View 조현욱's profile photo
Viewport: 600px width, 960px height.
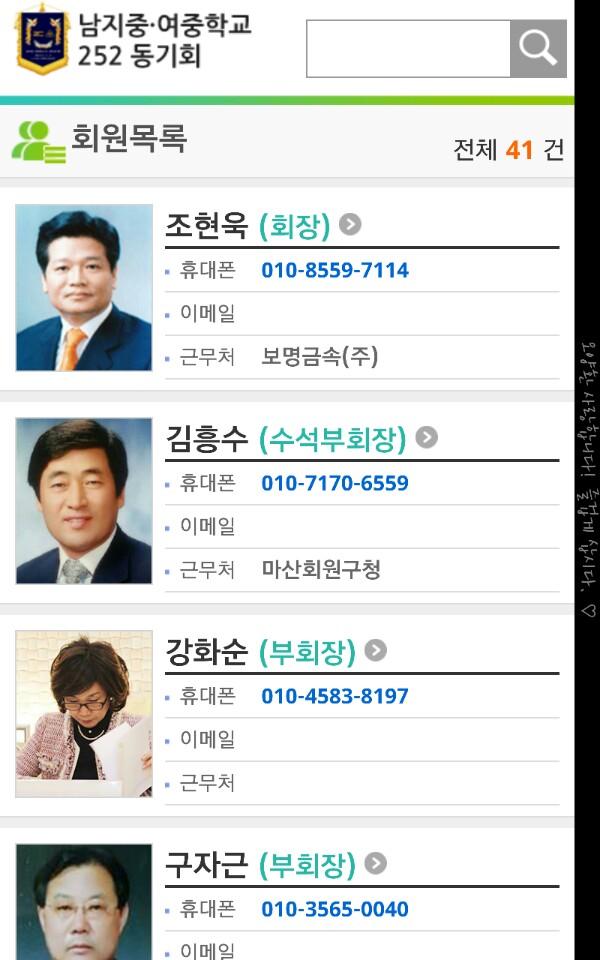pos(84,288)
